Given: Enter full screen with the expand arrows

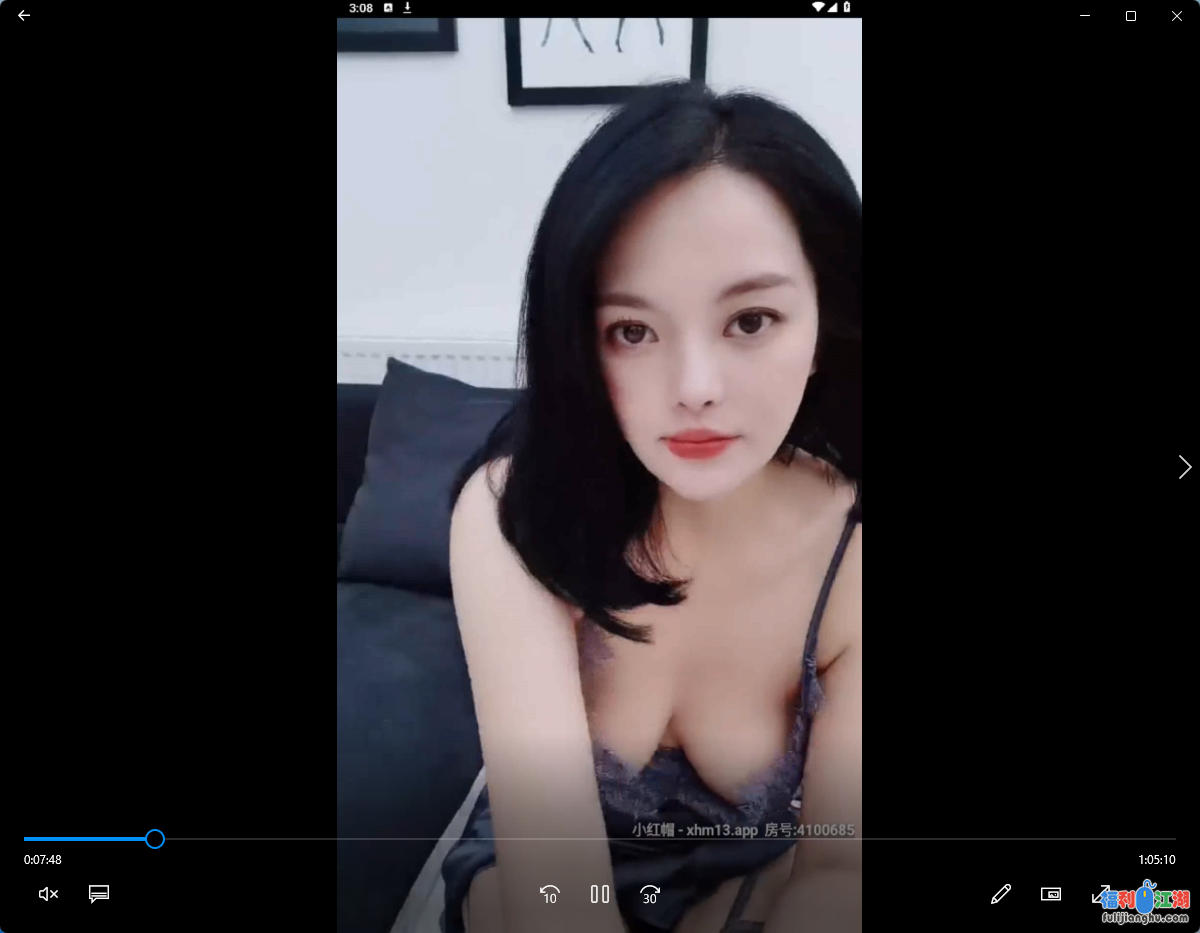Looking at the screenshot, I should pyautogui.click(x=1099, y=892).
